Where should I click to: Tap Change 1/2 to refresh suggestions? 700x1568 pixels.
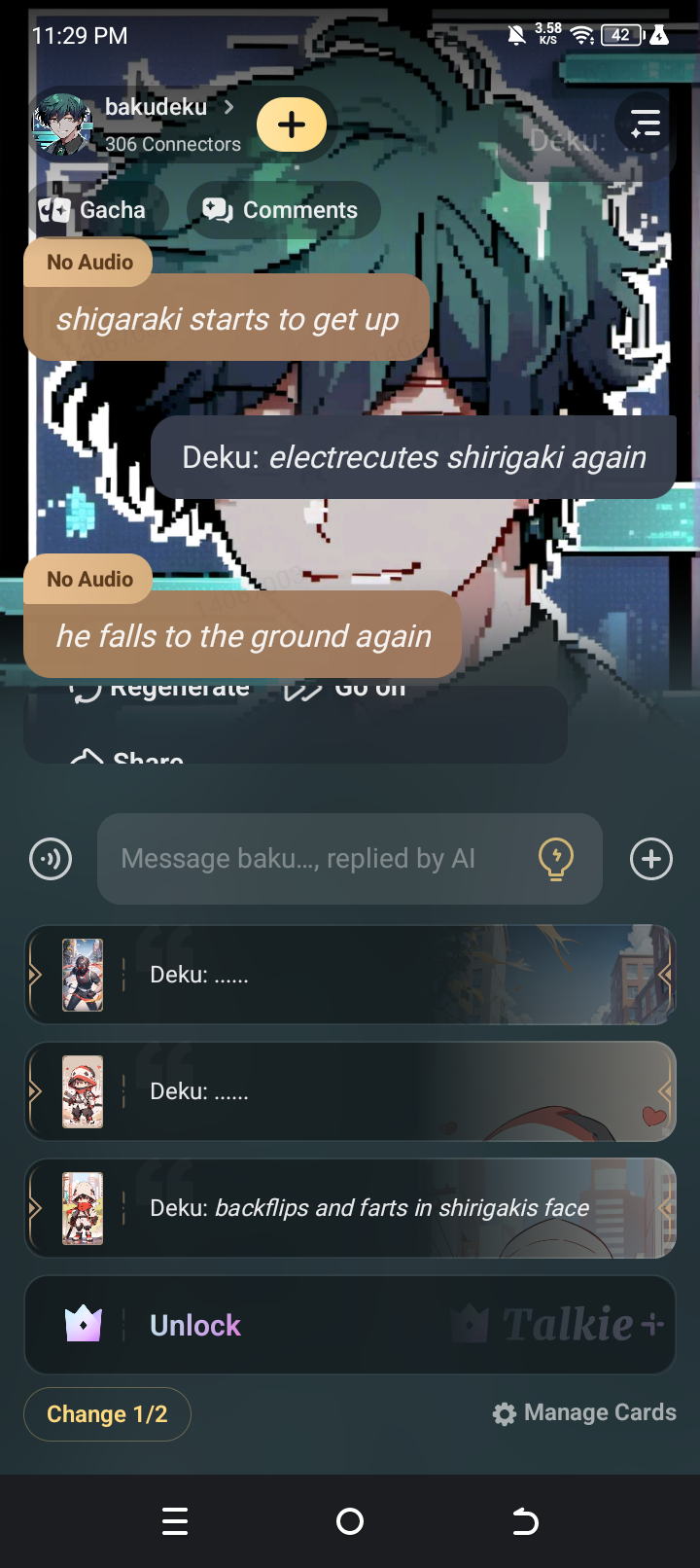pos(107,1414)
